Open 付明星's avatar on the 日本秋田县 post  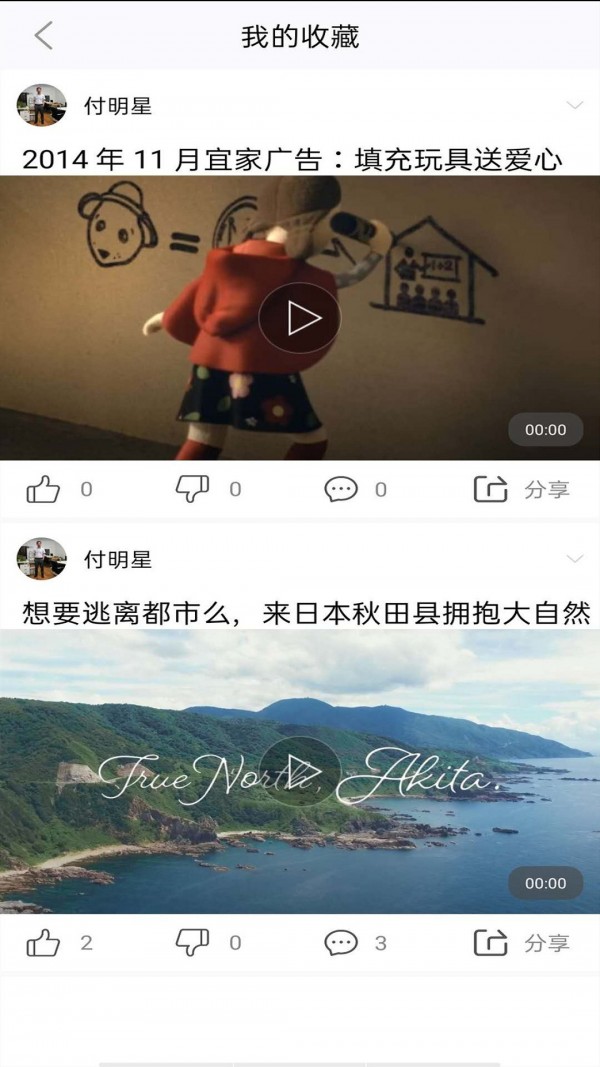tap(41, 558)
